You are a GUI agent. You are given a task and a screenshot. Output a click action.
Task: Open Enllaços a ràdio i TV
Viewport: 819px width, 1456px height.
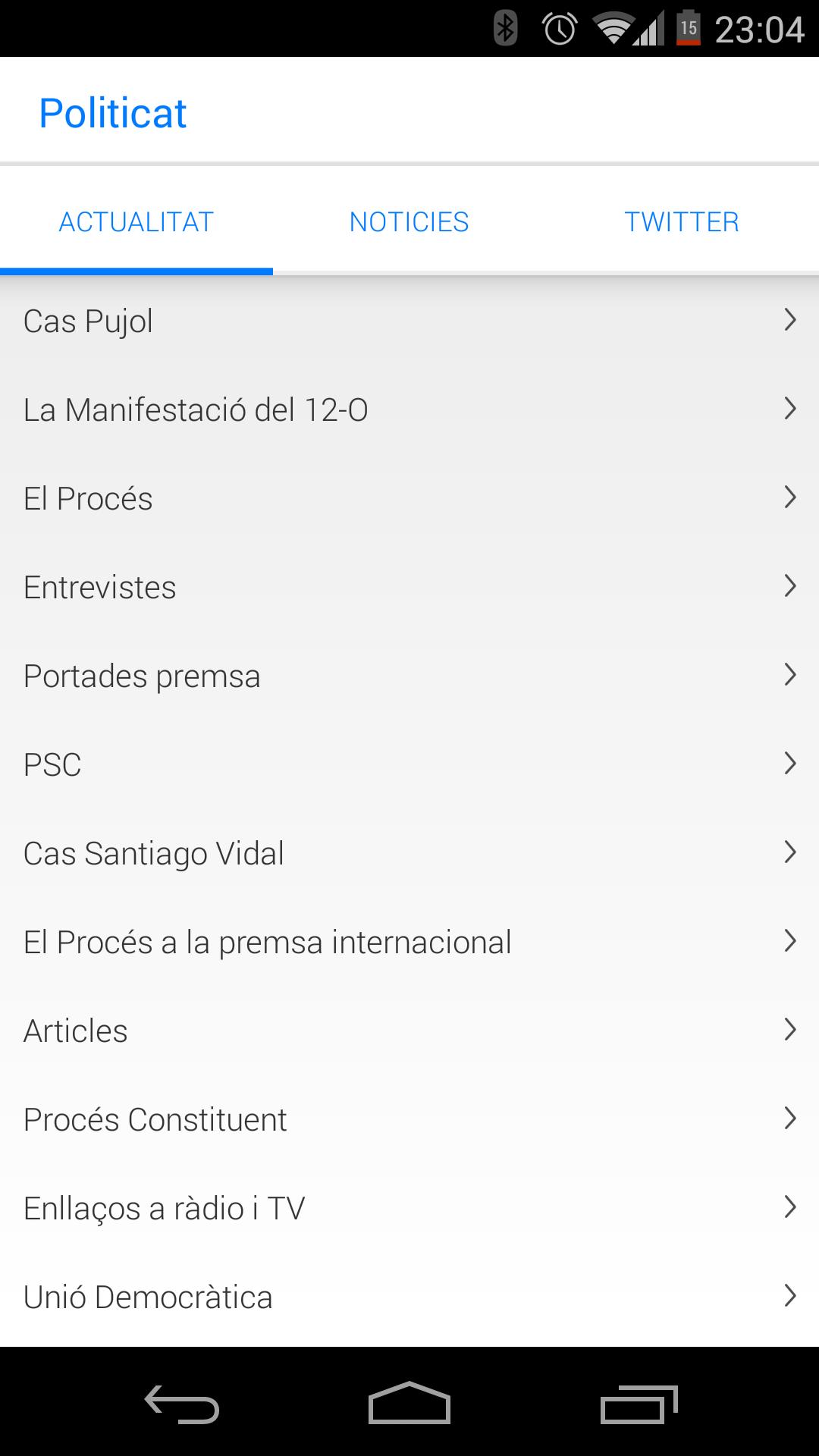(x=409, y=1208)
